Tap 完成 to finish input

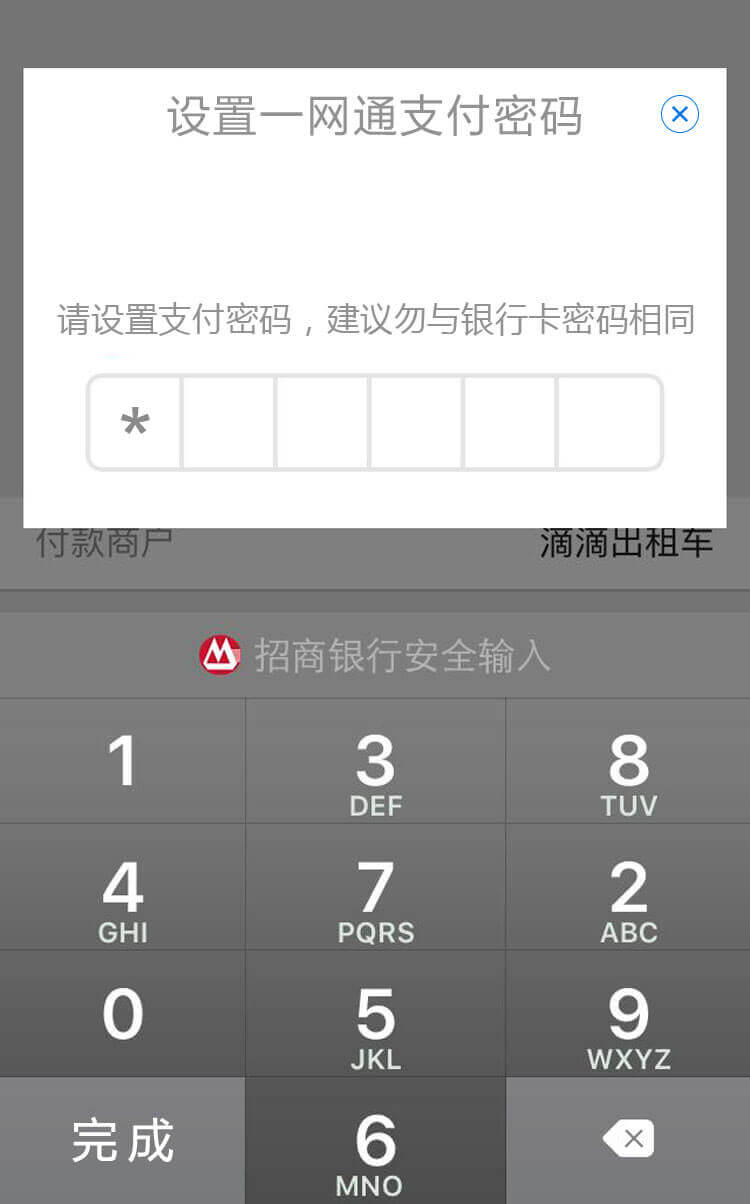point(122,1141)
